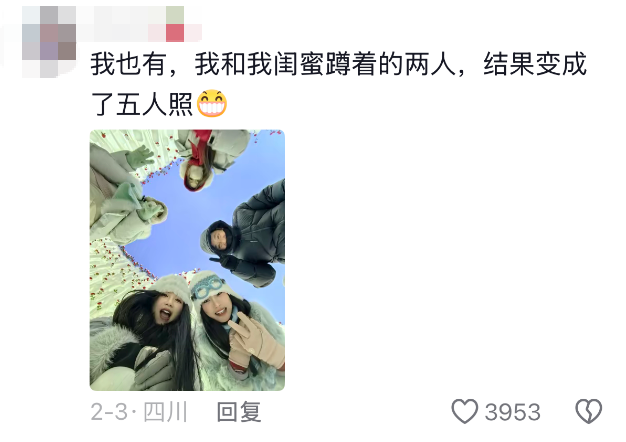Like the comment with 3953 likes
626x442 pixels.
(x=465, y=412)
